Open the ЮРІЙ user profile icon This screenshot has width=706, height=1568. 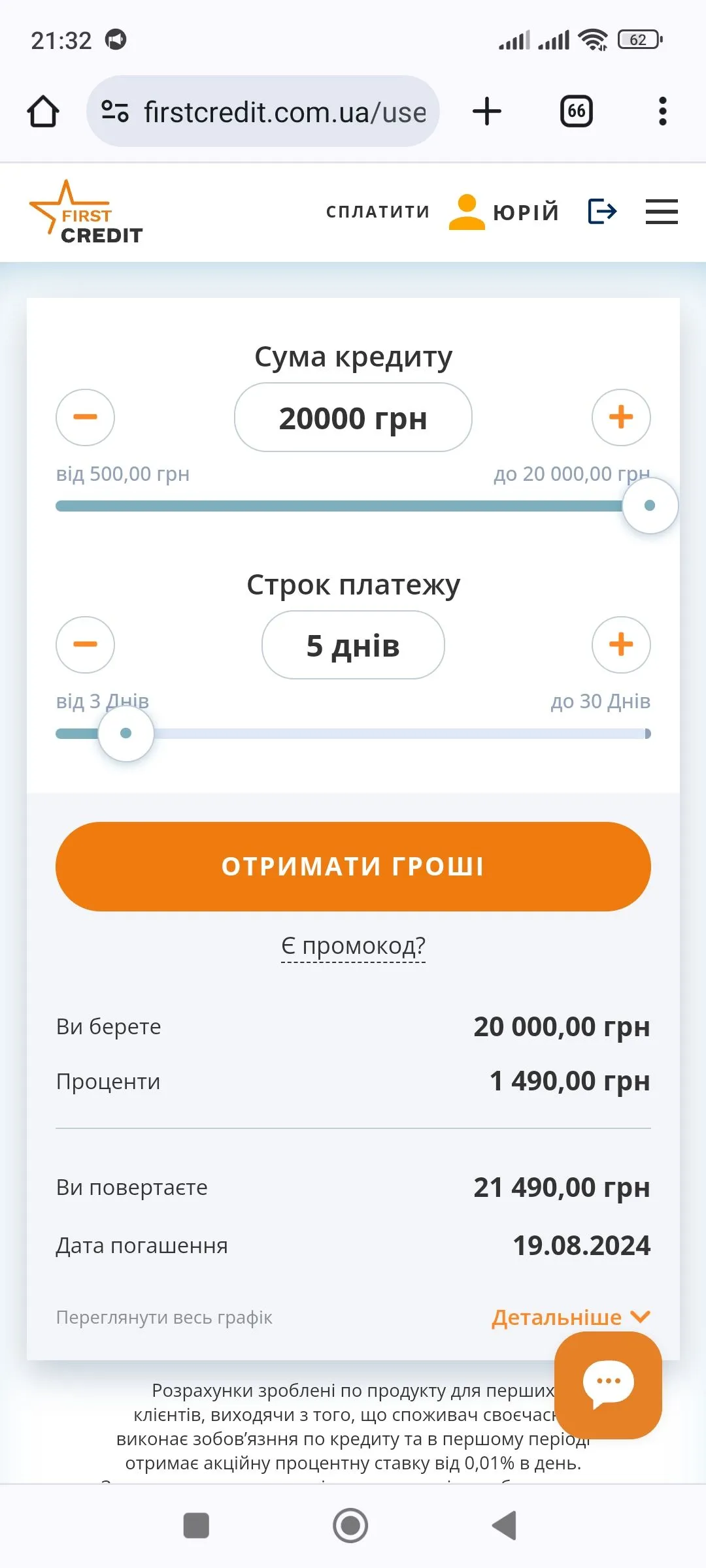[466, 211]
